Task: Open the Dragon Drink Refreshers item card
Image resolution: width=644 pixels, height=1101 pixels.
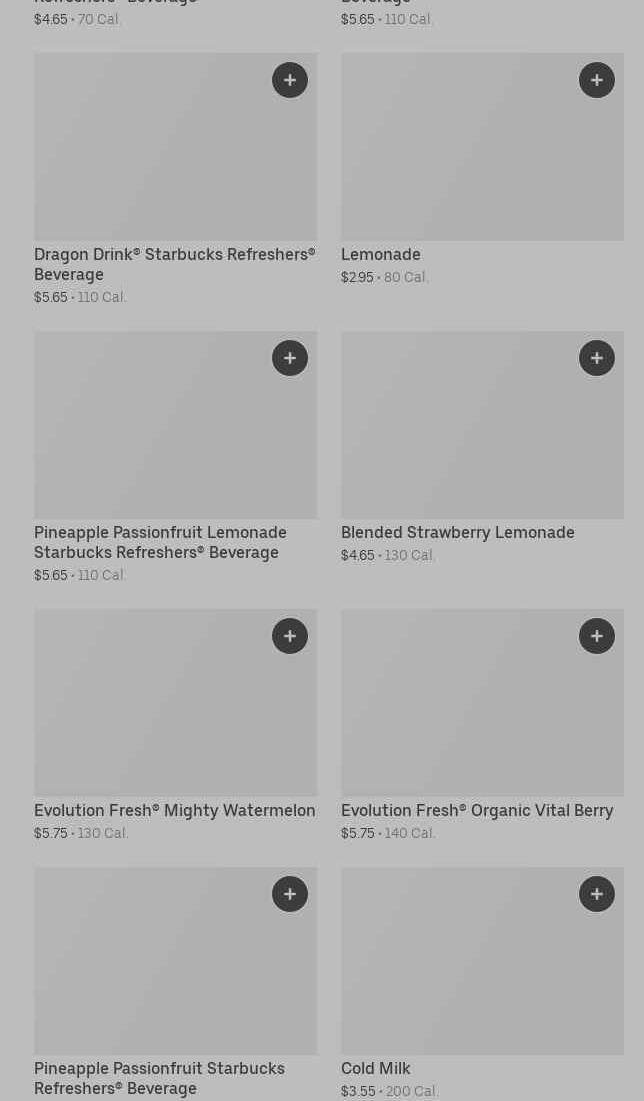Action: 150,160
